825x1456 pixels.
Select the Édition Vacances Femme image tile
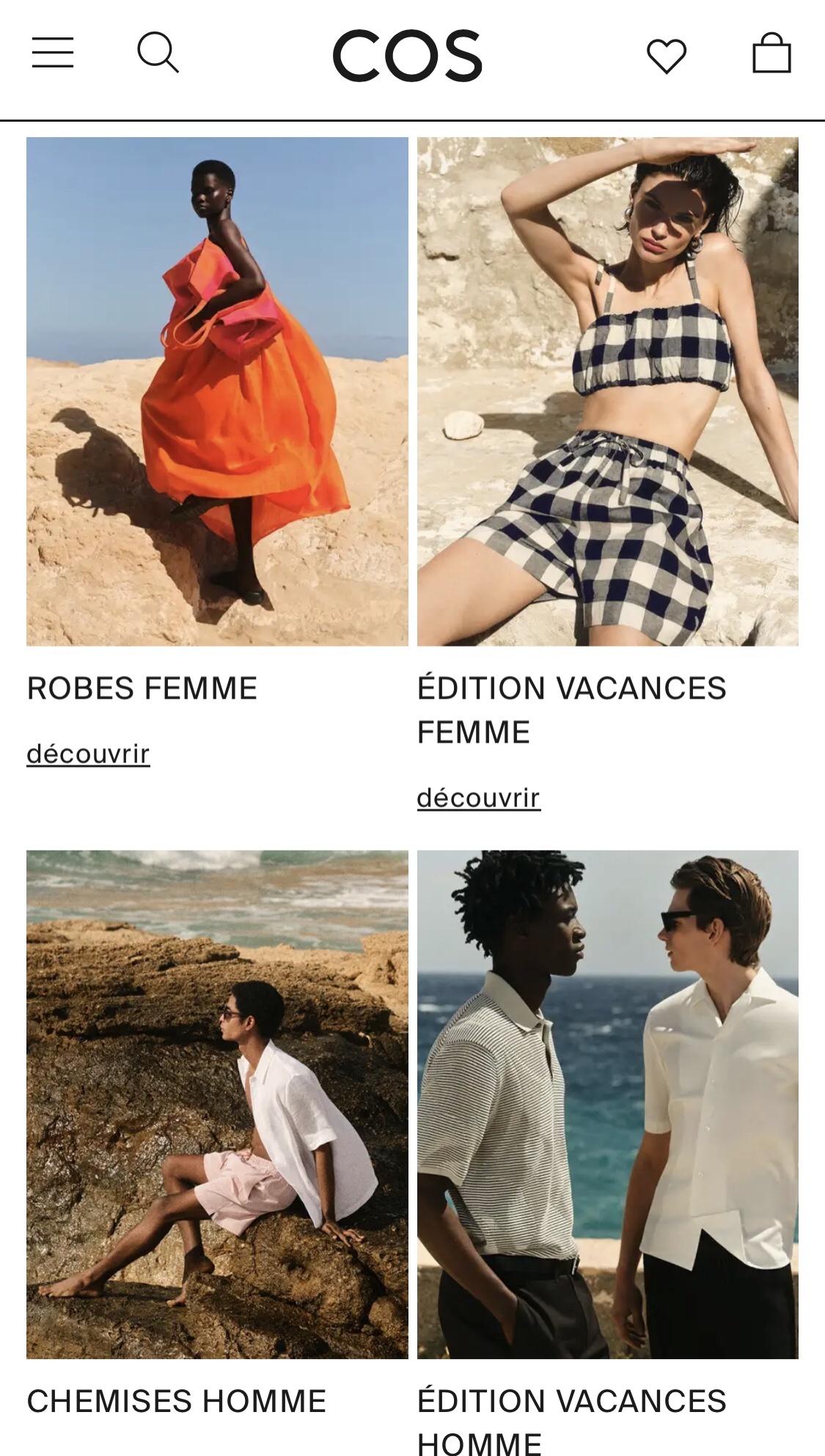click(x=608, y=391)
